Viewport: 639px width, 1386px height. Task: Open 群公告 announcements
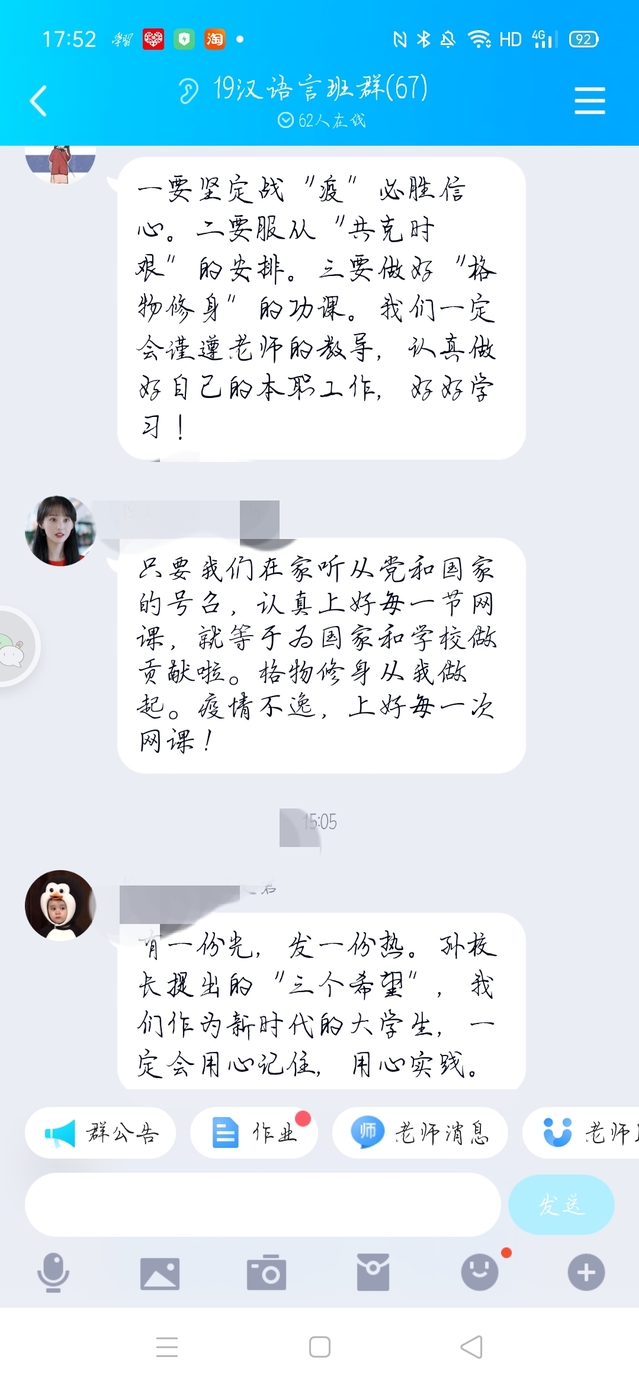coord(100,1133)
